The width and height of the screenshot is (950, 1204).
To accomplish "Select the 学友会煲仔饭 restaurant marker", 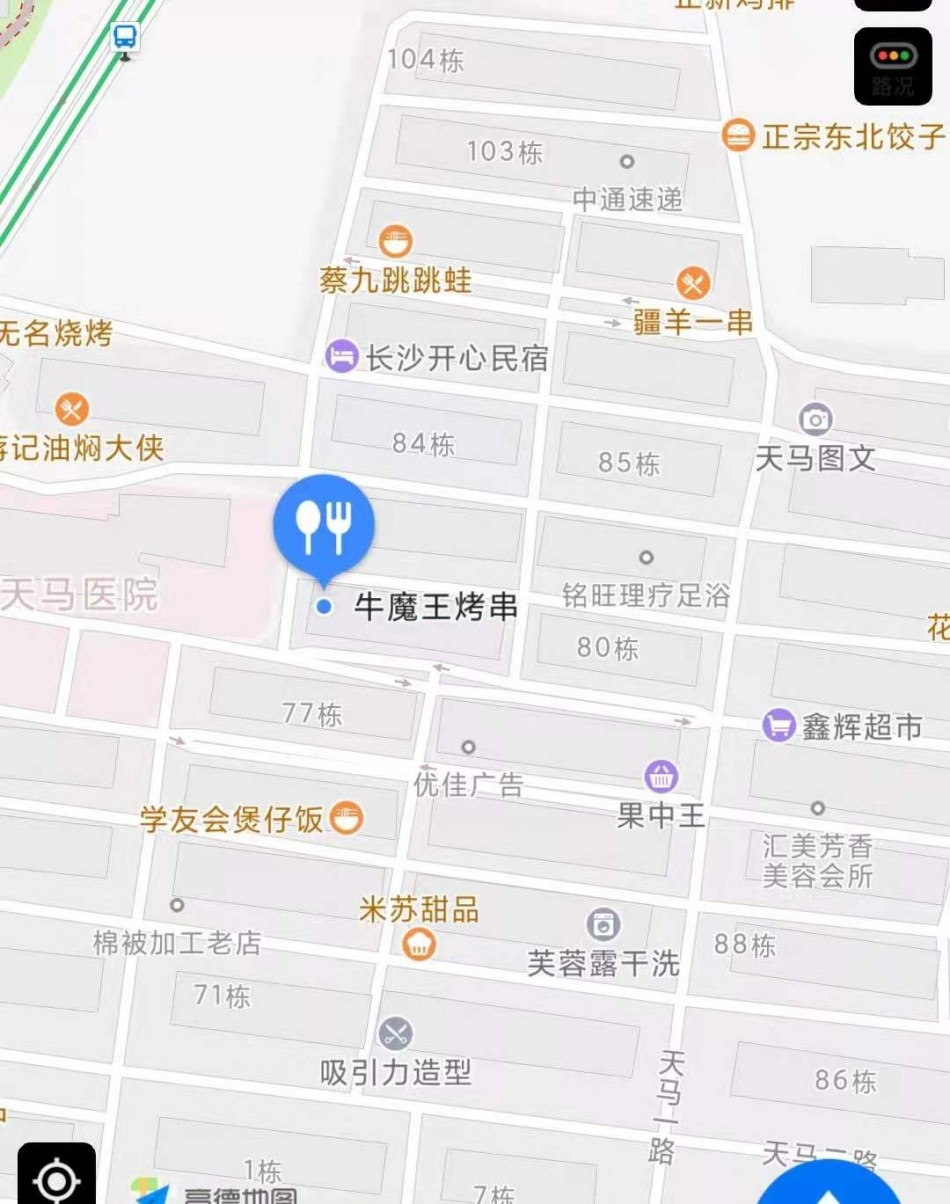I will pos(347,818).
